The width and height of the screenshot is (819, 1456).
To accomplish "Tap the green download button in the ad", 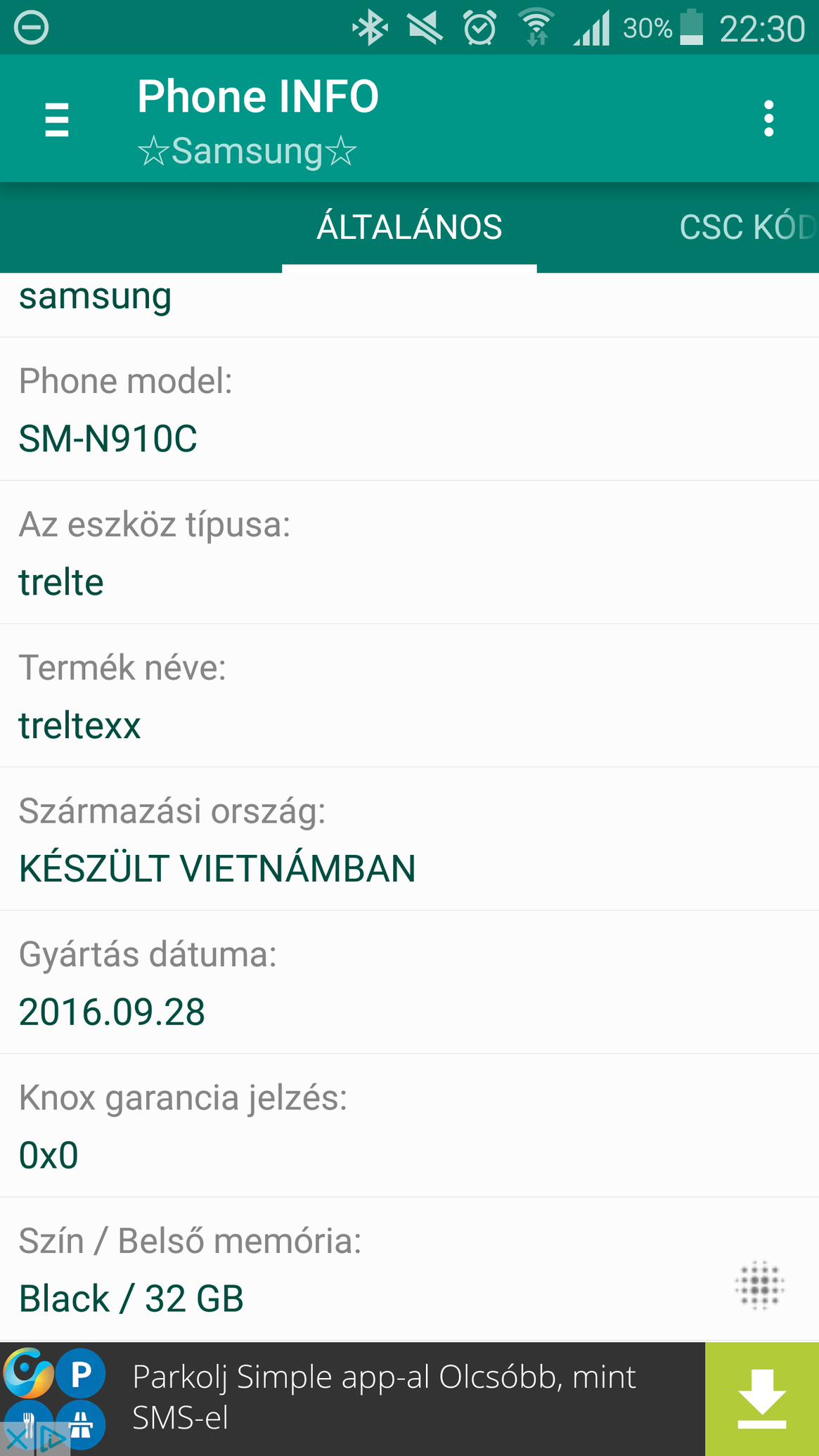I will 761,1399.
